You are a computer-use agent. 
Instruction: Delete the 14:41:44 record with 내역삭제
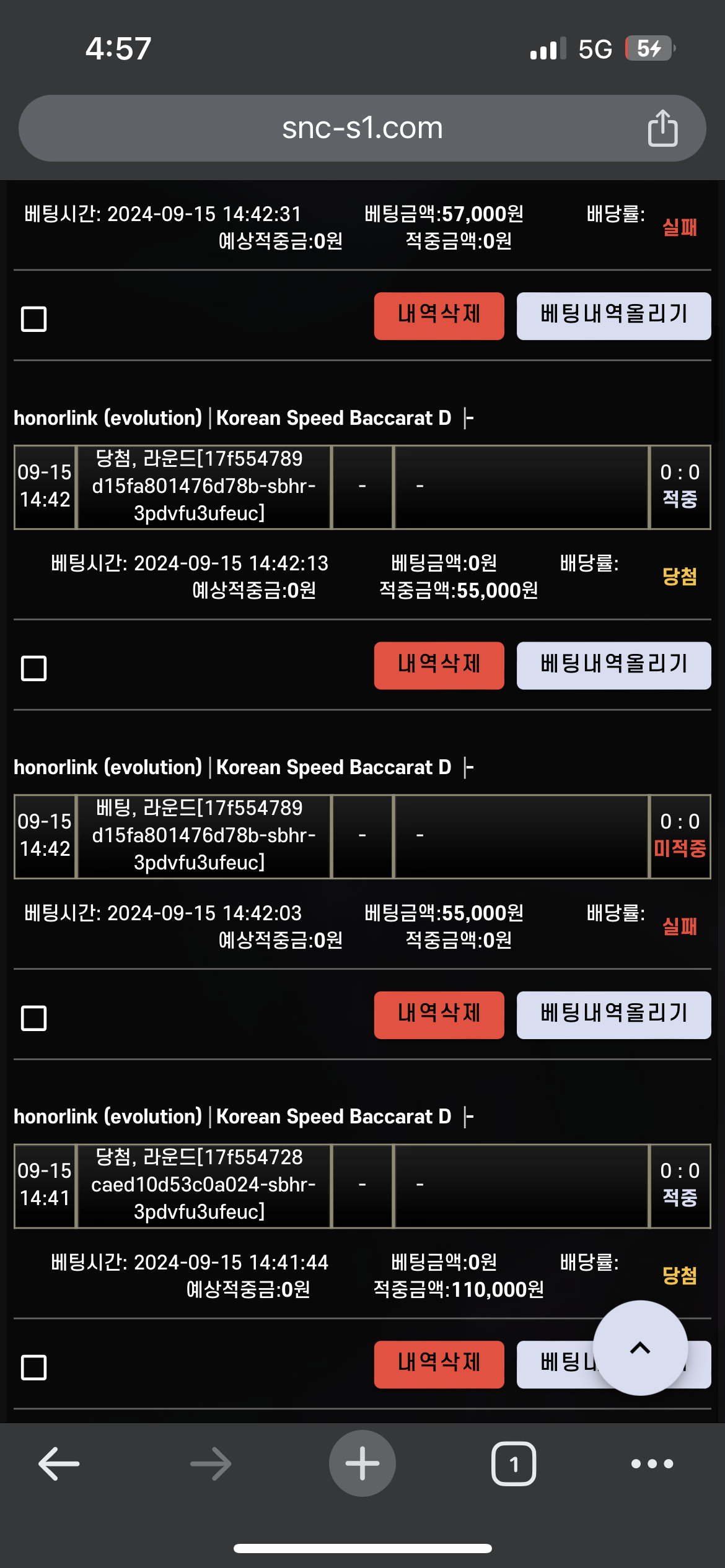pos(439,1364)
